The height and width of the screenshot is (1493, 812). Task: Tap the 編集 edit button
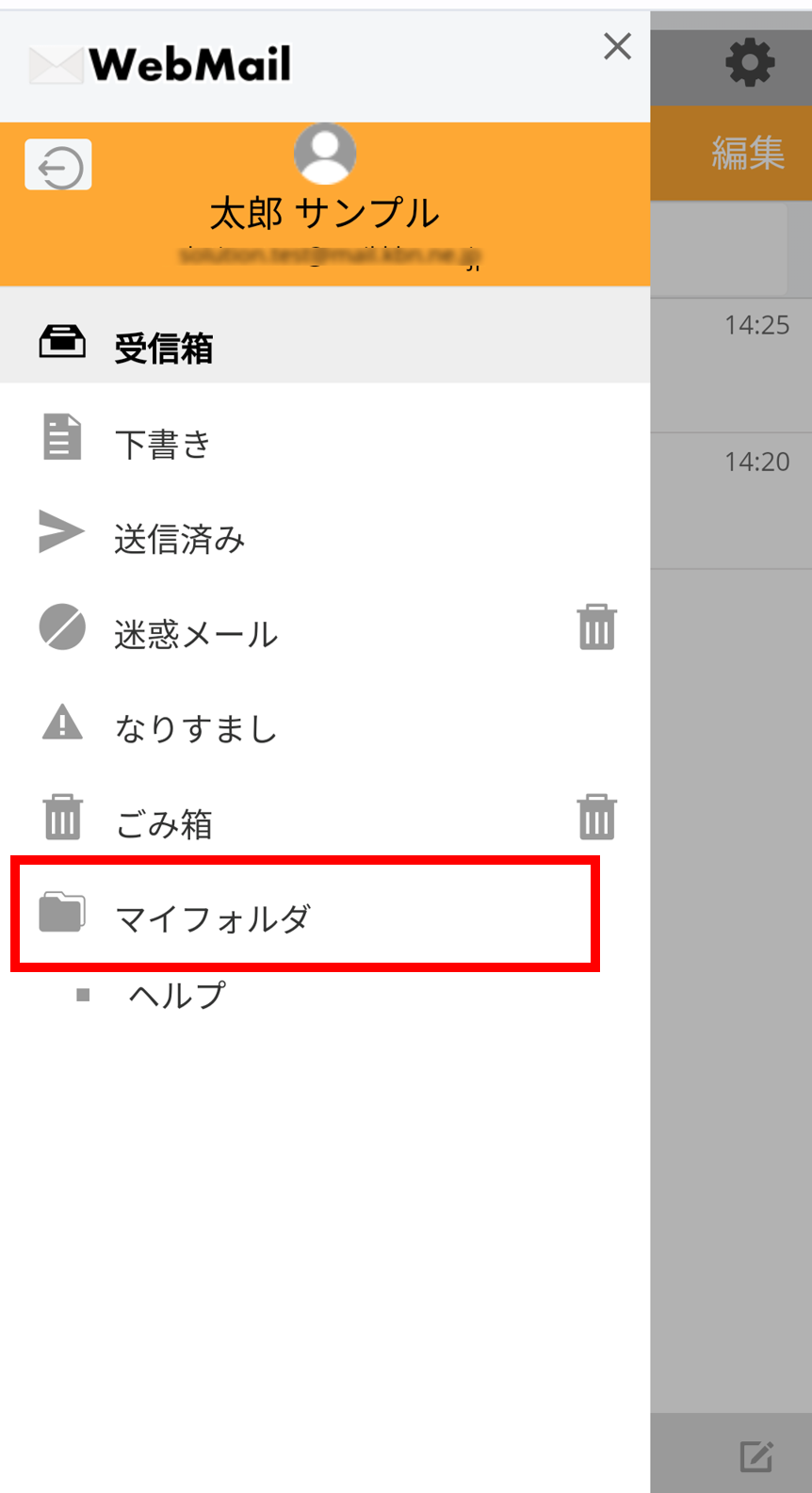point(748,153)
